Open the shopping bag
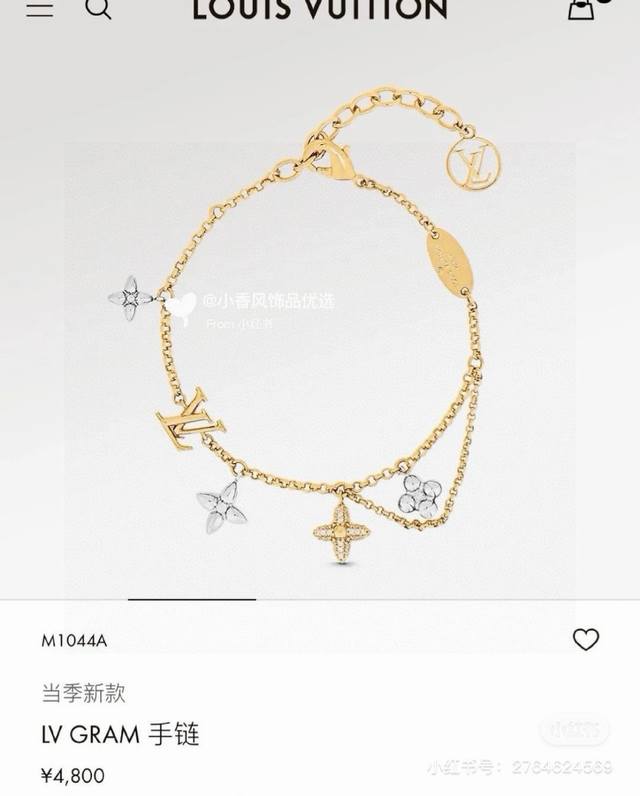 click(x=580, y=8)
